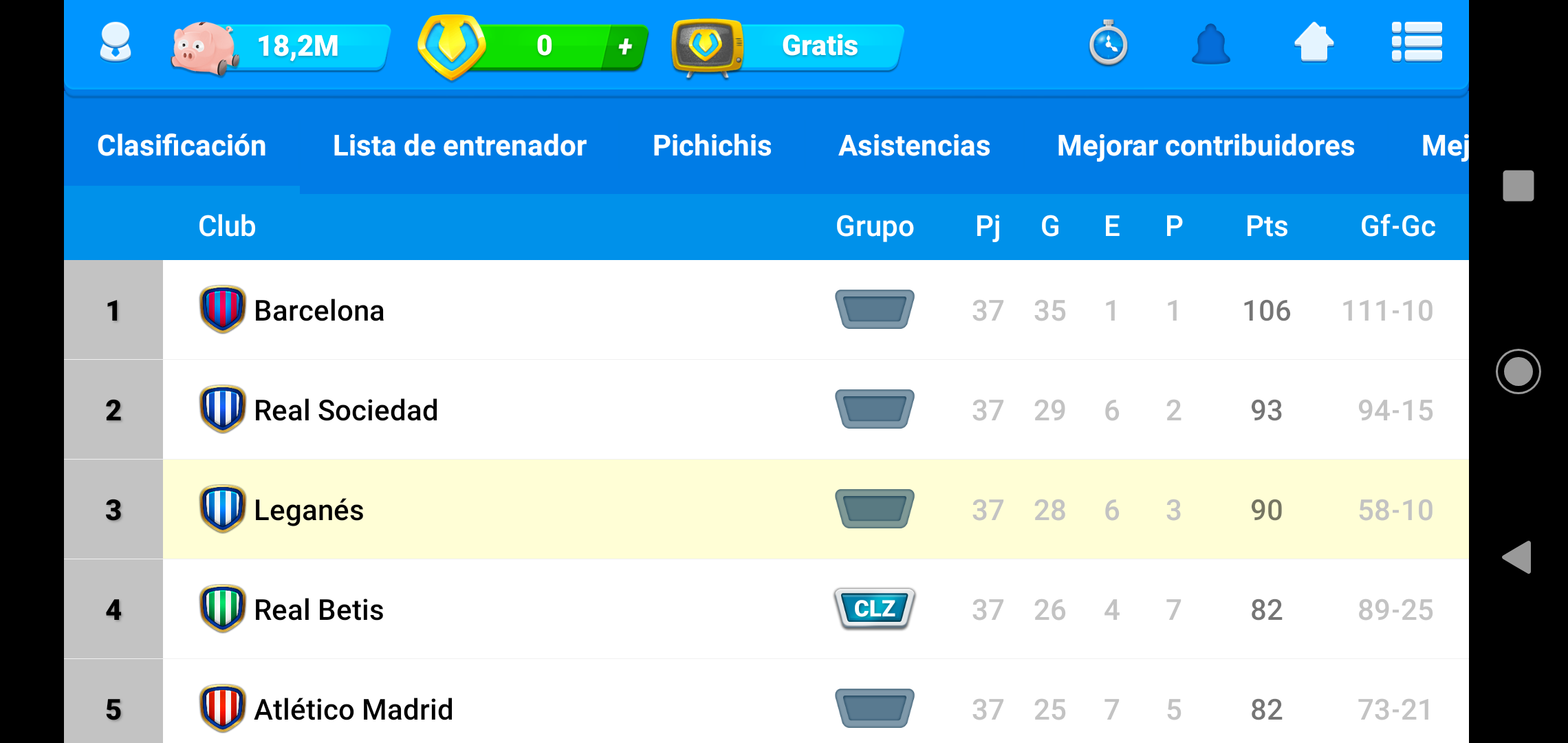Select the Clasificación tab
The height and width of the screenshot is (743, 1568).
tap(182, 146)
